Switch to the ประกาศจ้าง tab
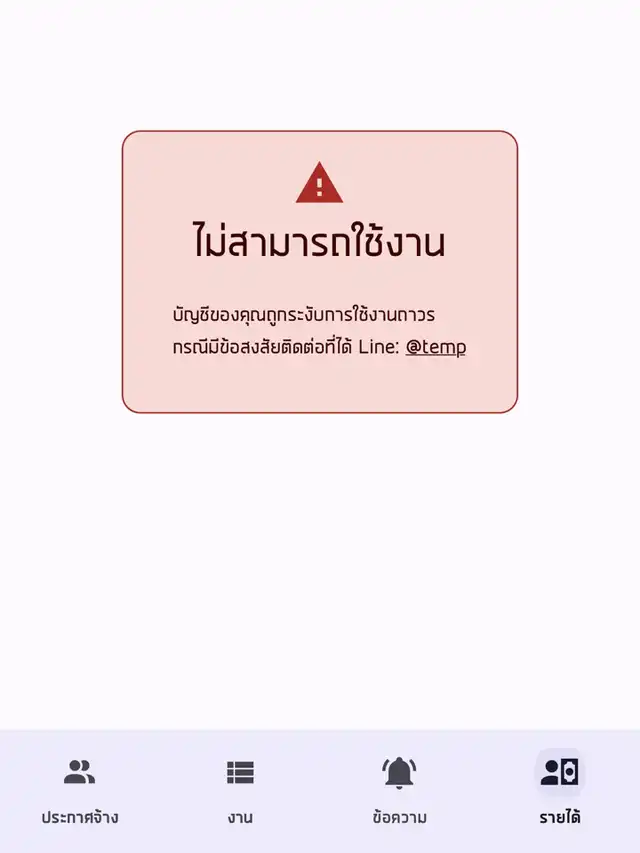Screen dimensions: 640x853 (x=80, y=790)
